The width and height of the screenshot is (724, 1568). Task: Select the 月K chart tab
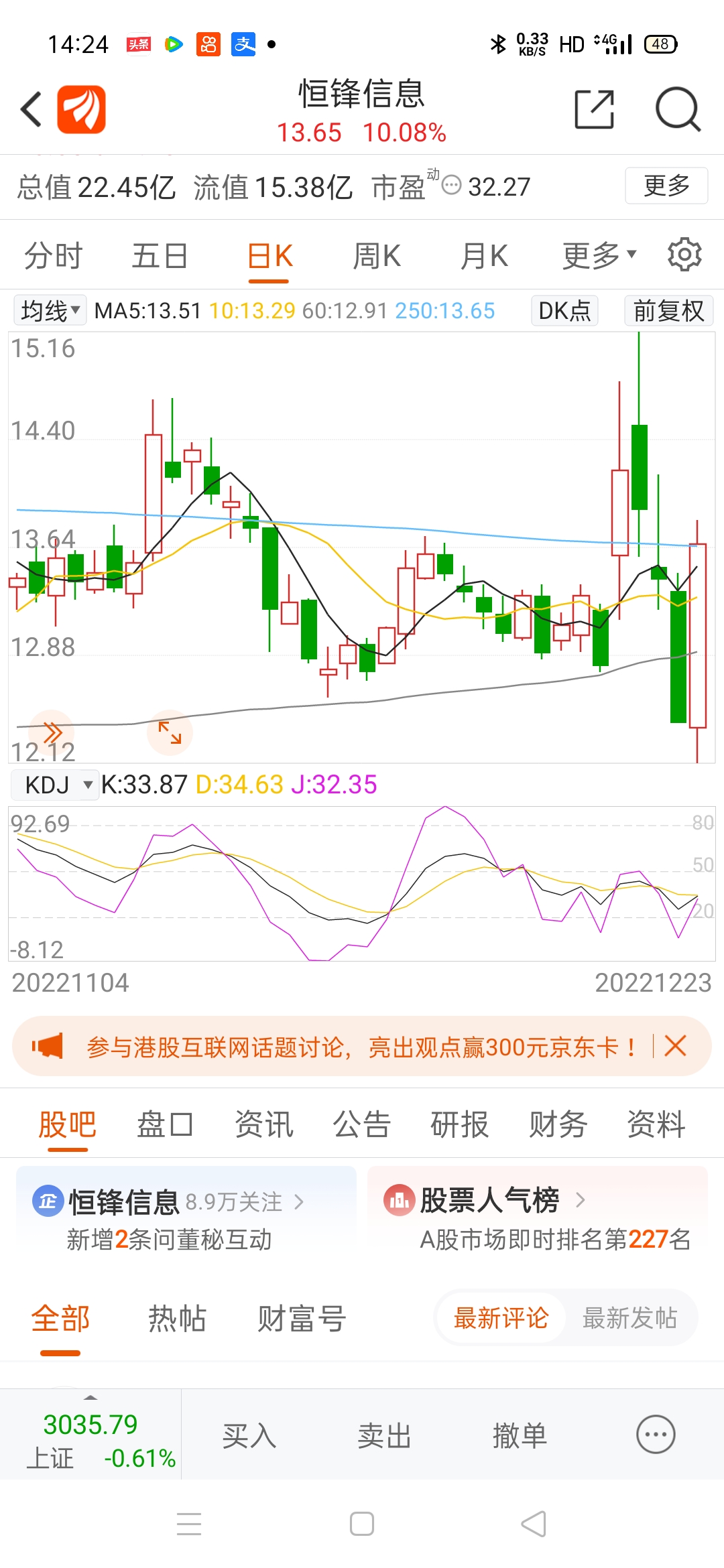pyautogui.click(x=484, y=256)
